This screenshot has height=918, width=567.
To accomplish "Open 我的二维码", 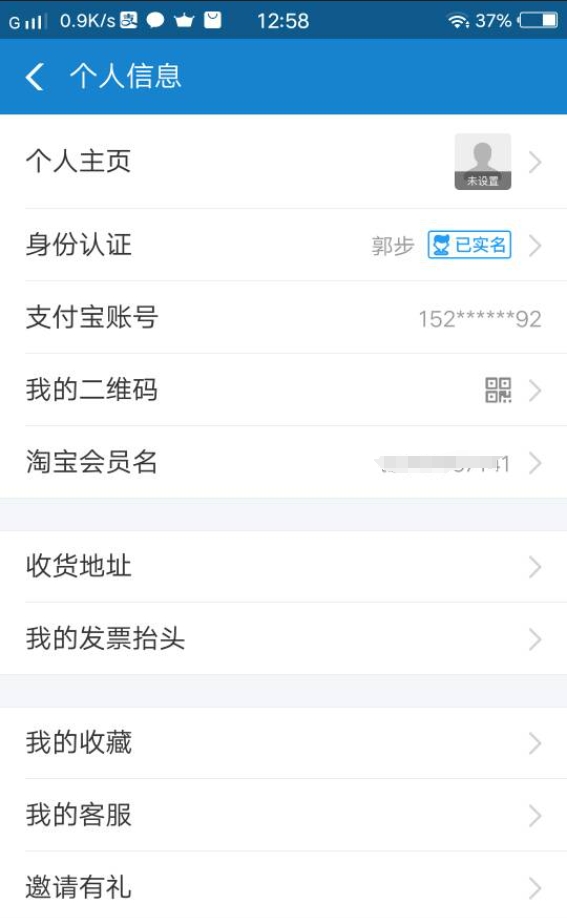I will [x=284, y=390].
